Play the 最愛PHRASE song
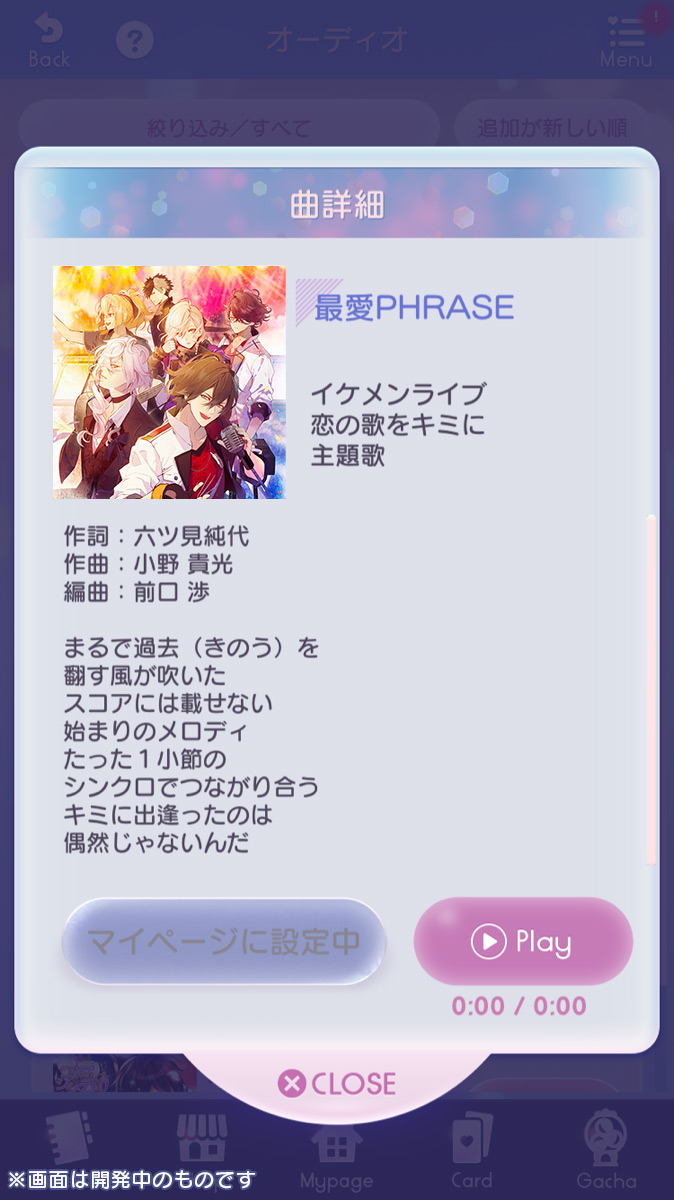This screenshot has height=1200, width=674. coord(523,942)
